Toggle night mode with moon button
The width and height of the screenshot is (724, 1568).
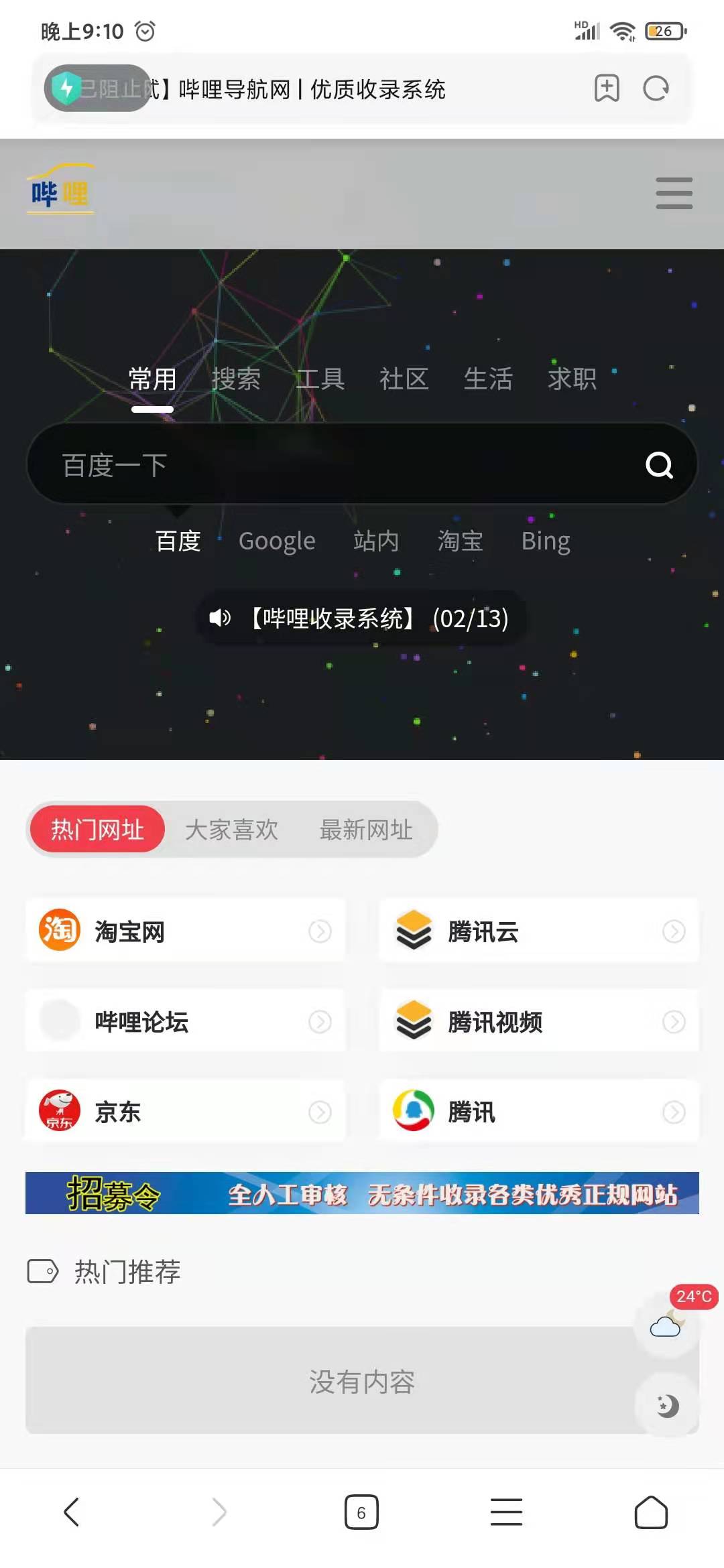pyautogui.click(x=667, y=1405)
